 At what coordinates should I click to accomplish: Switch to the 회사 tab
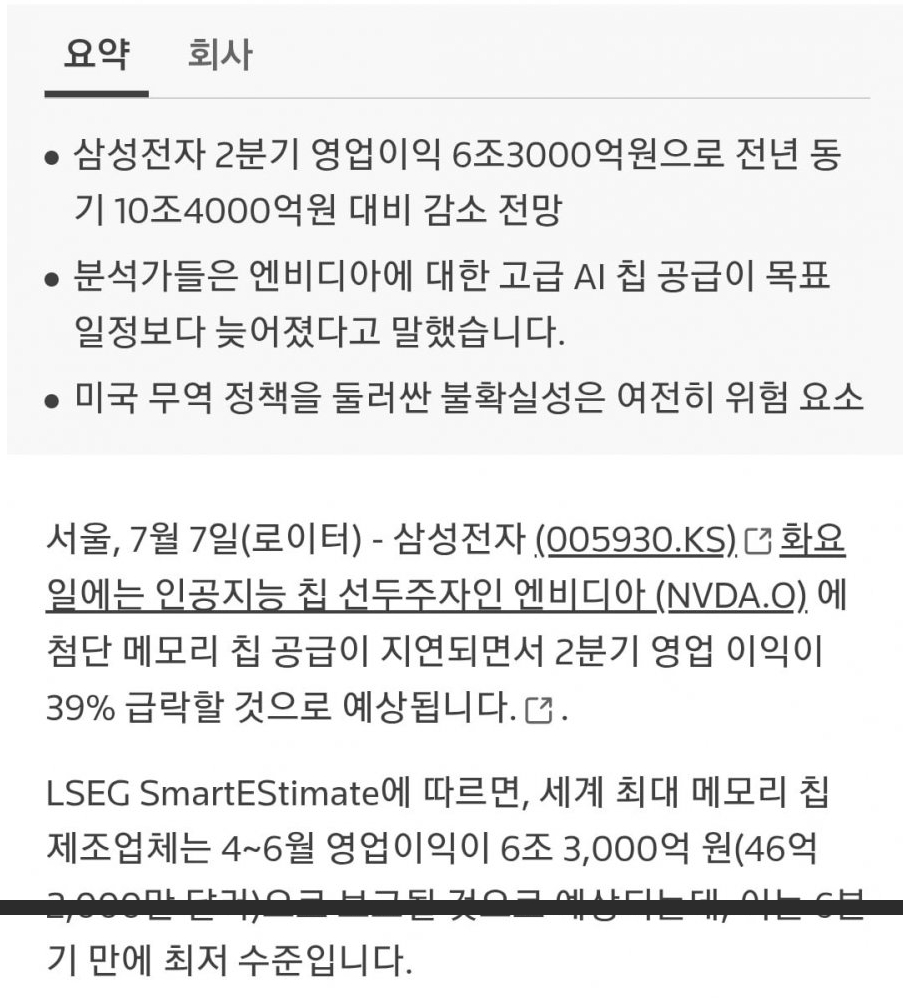(x=219, y=54)
